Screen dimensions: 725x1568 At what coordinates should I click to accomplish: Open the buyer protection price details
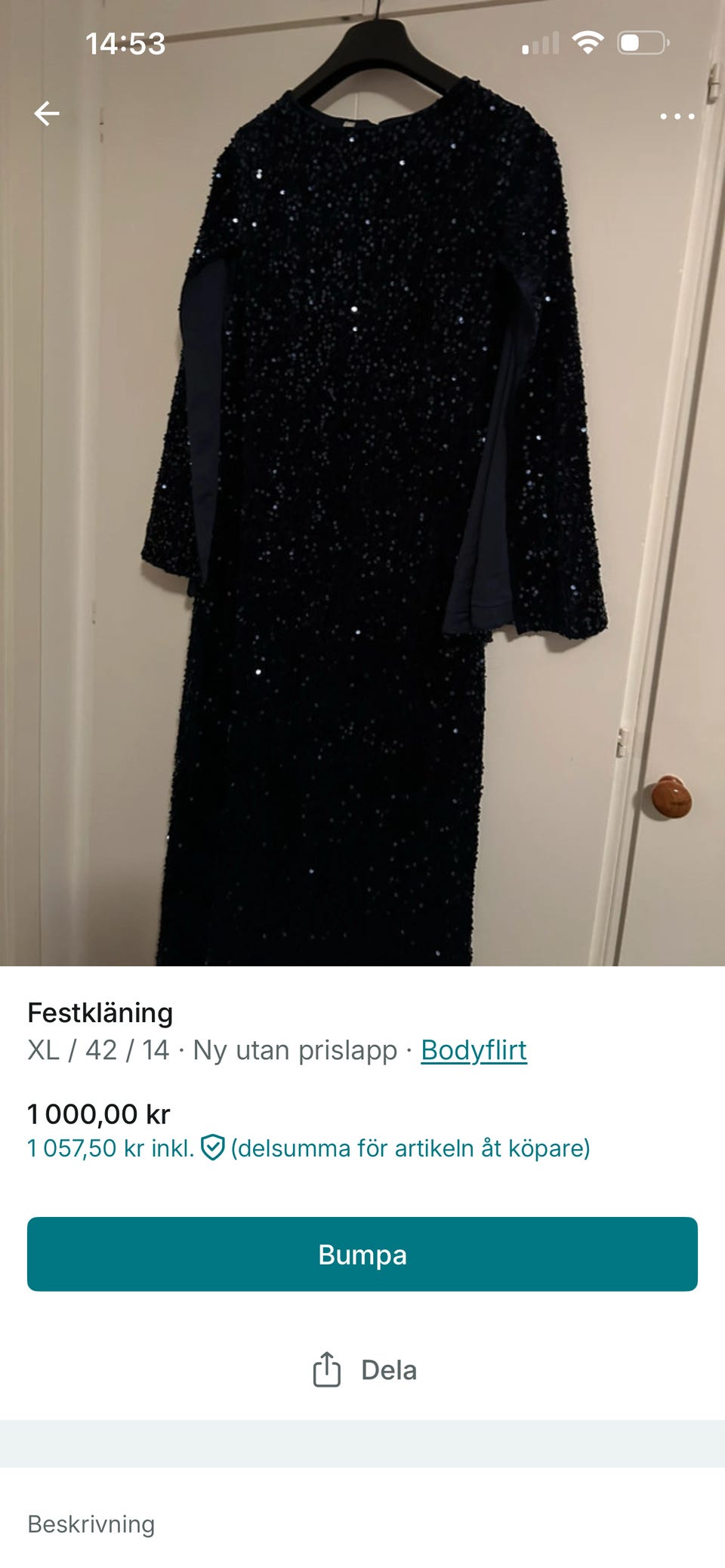coord(308,1148)
